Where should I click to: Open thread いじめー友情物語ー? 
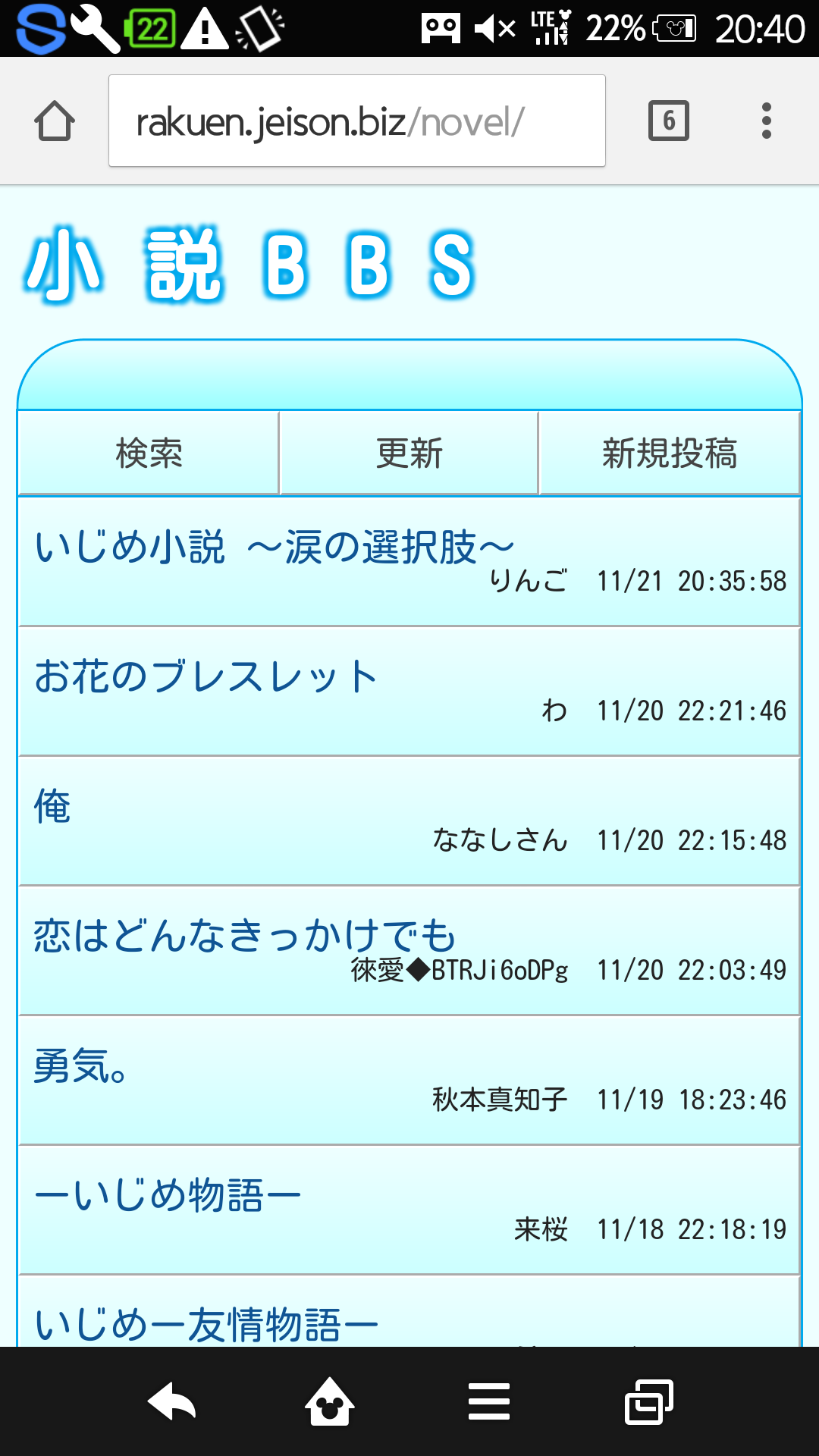pos(206,1324)
